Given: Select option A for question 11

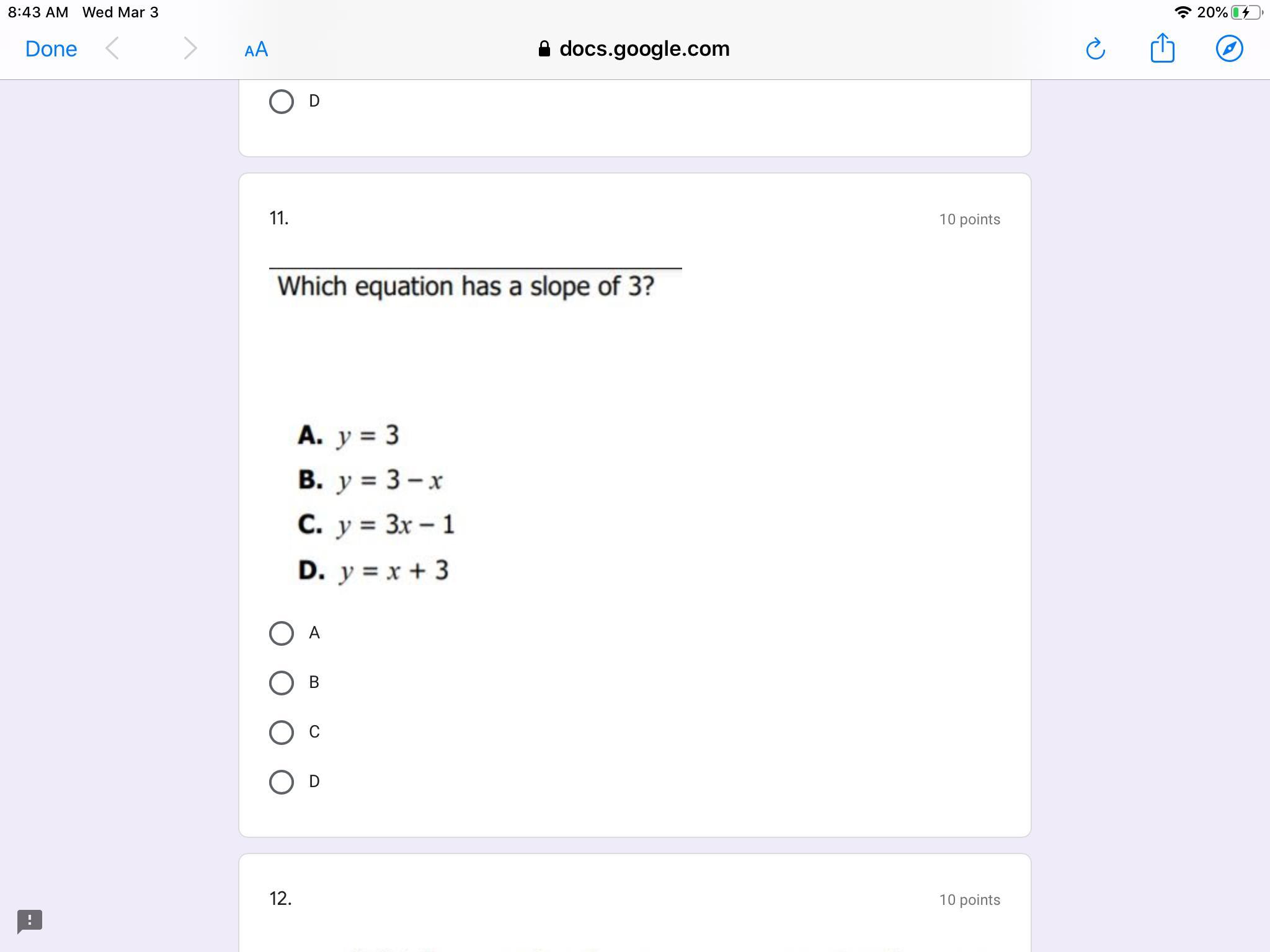Looking at the screenshot, I should tap(282, 633).
